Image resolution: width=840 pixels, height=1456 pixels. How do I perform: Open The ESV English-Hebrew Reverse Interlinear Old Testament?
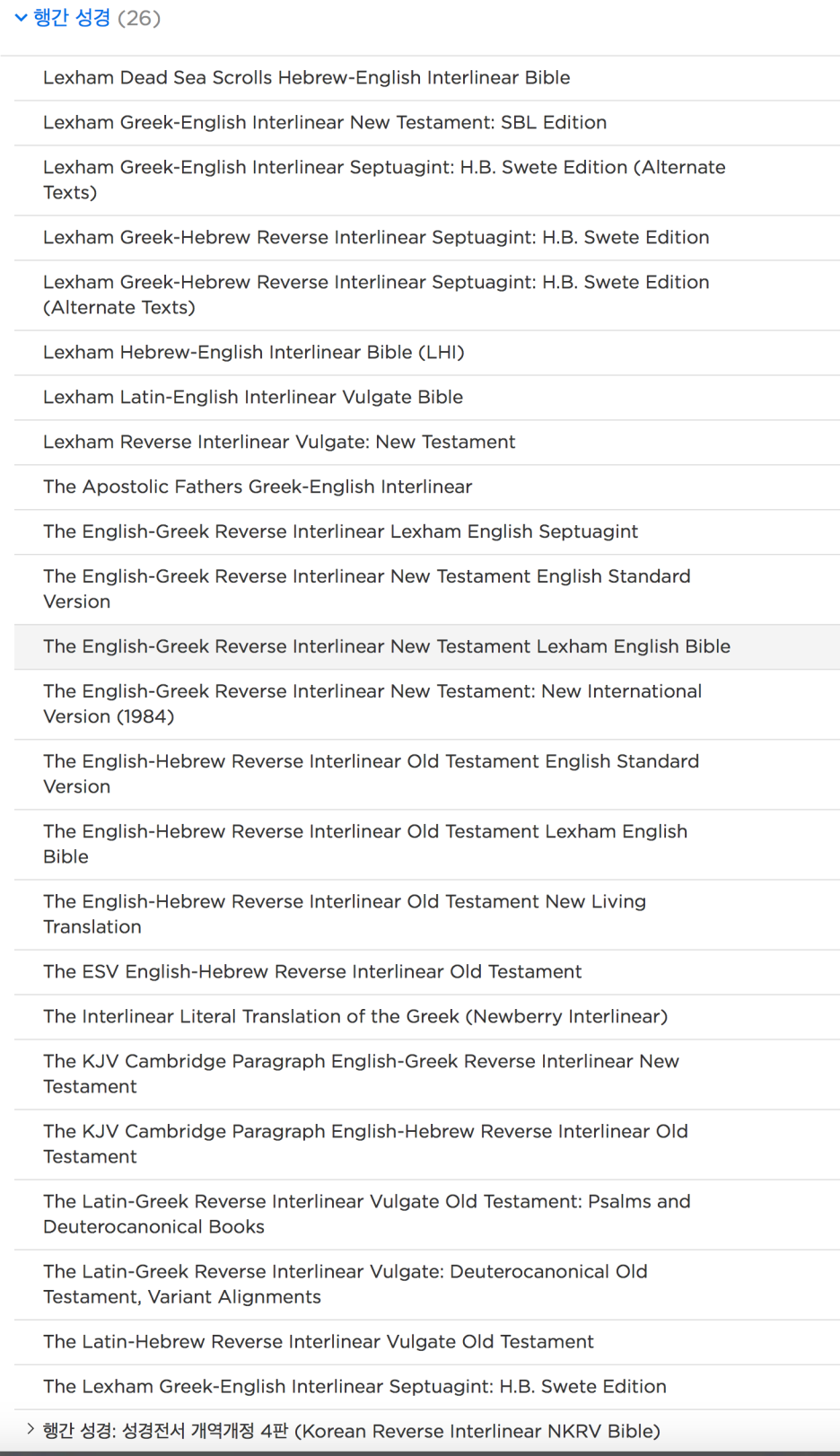[x=427, y=972]
